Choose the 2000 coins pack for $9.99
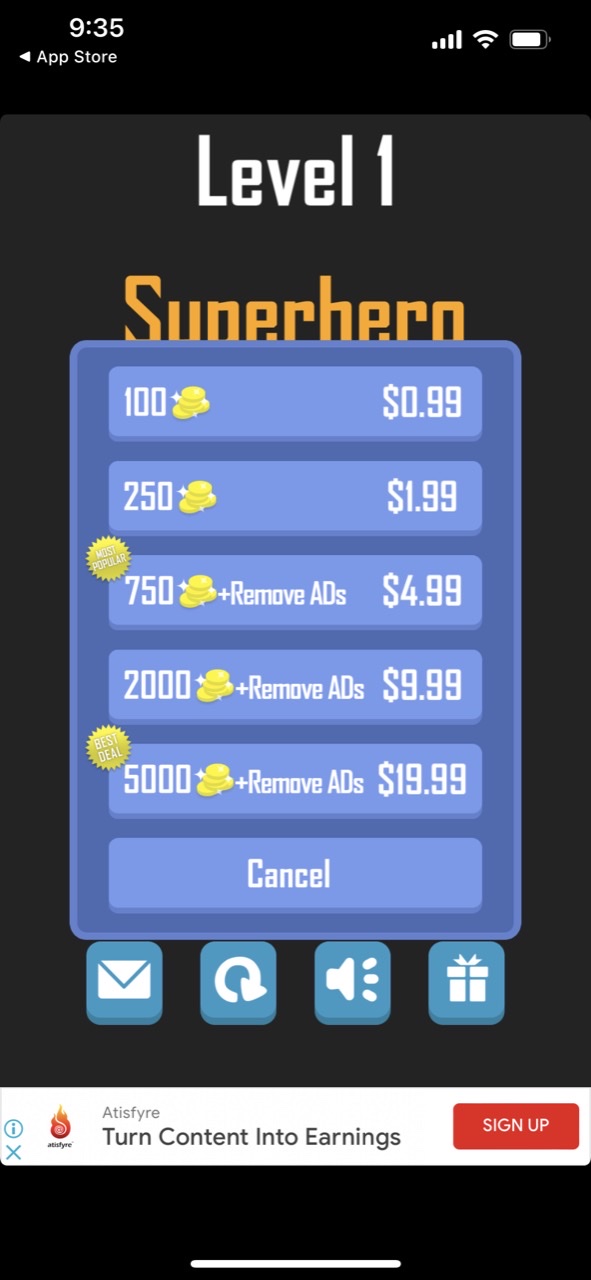This screenshot has height=1280, width=591. (295, 686)
